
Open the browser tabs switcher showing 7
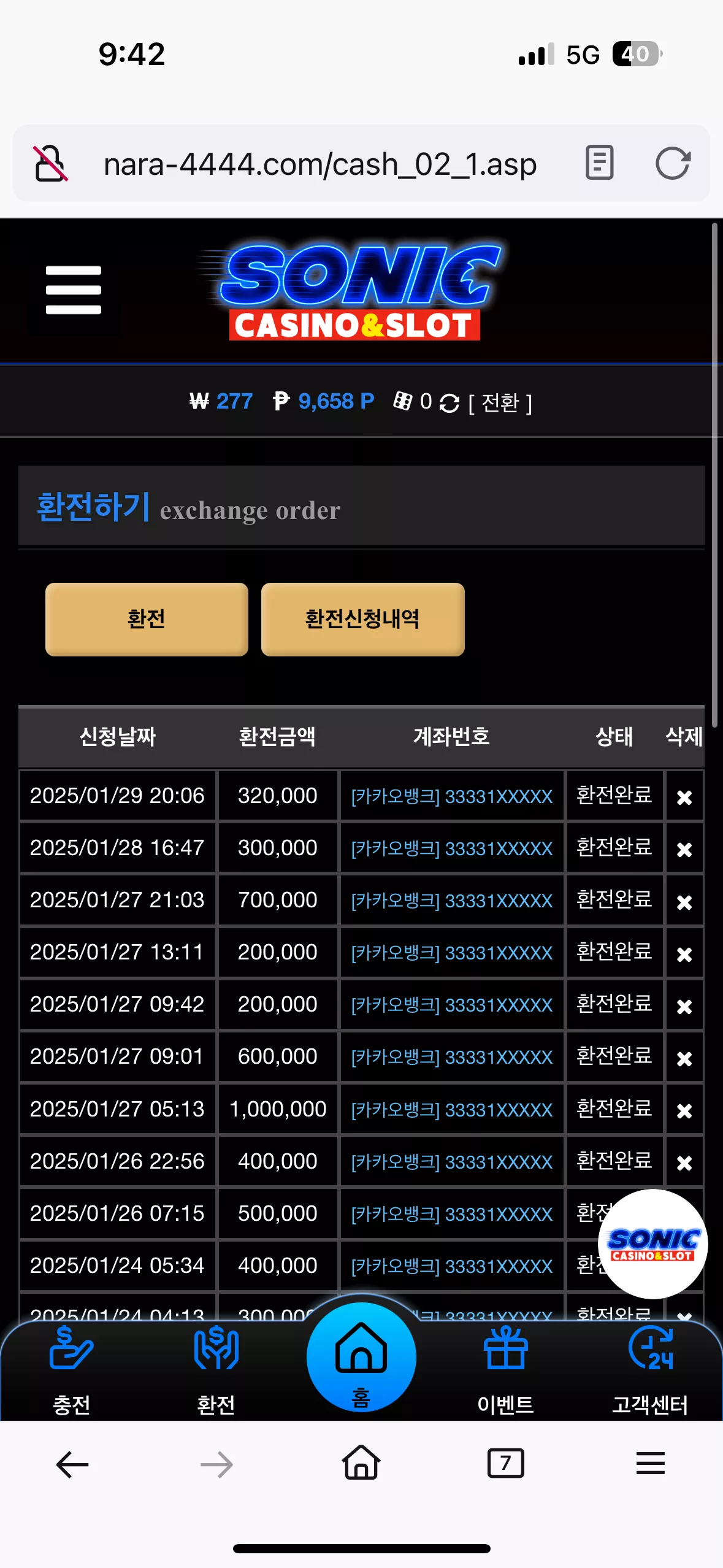[505, 1464]
